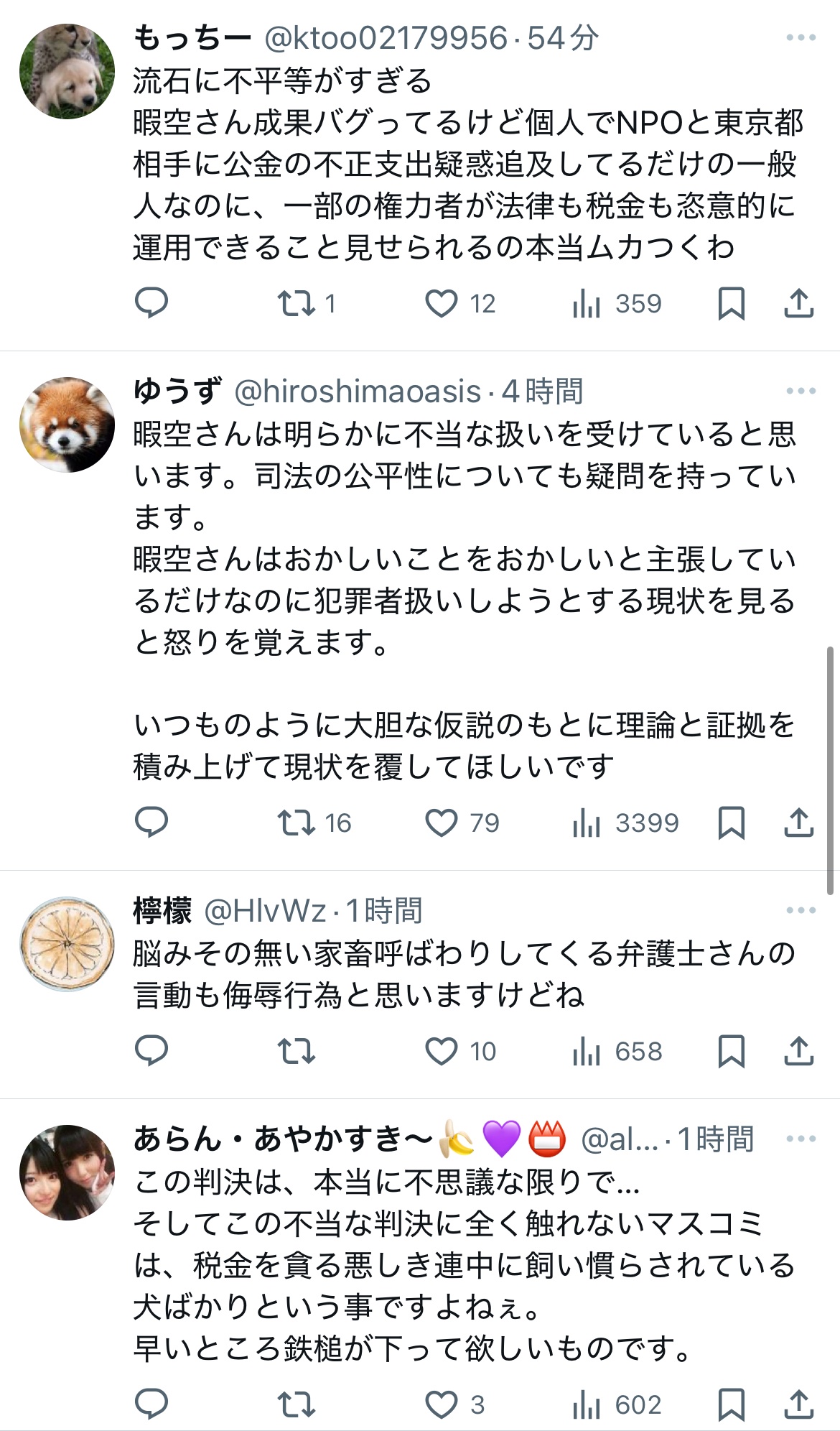Viewport: 840px width, 1431px height.
Task: Share もっちー's post
Action: point(798,303)
